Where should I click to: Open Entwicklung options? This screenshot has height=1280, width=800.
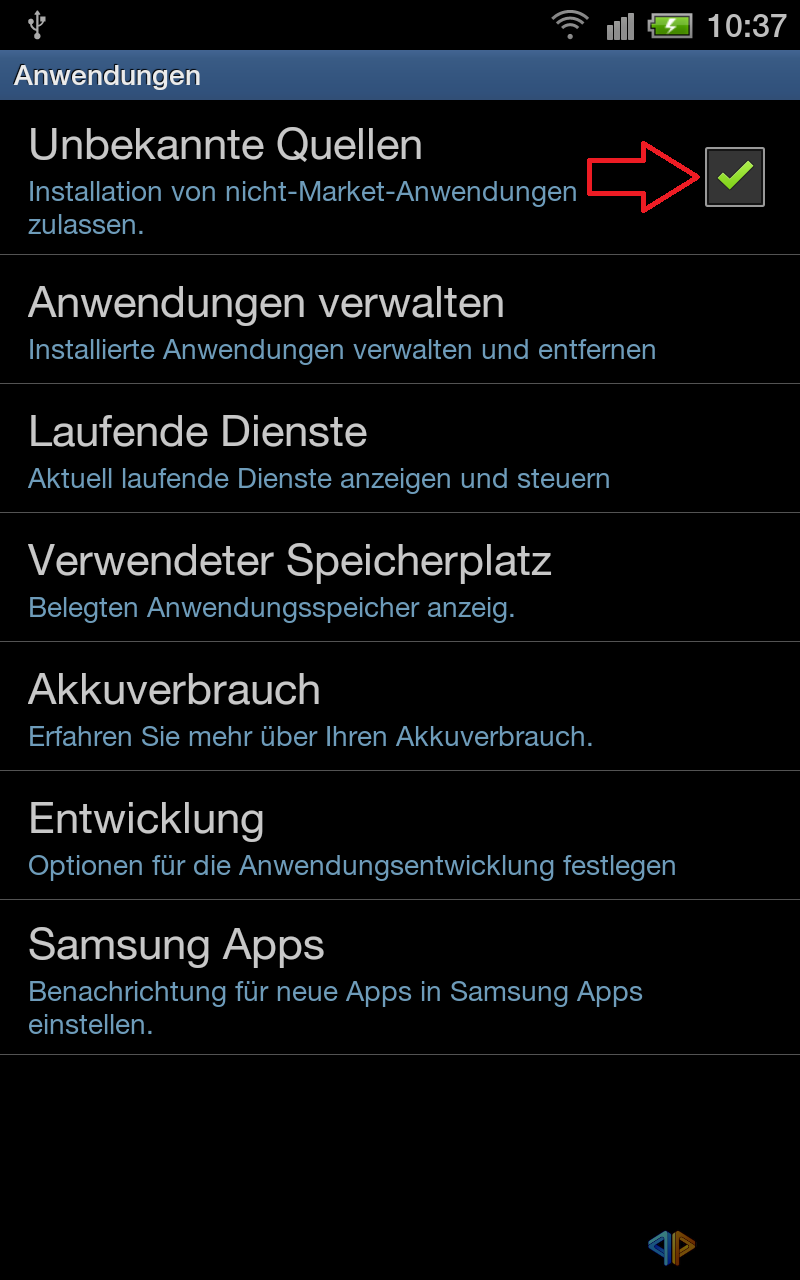[x=400, y=836]
